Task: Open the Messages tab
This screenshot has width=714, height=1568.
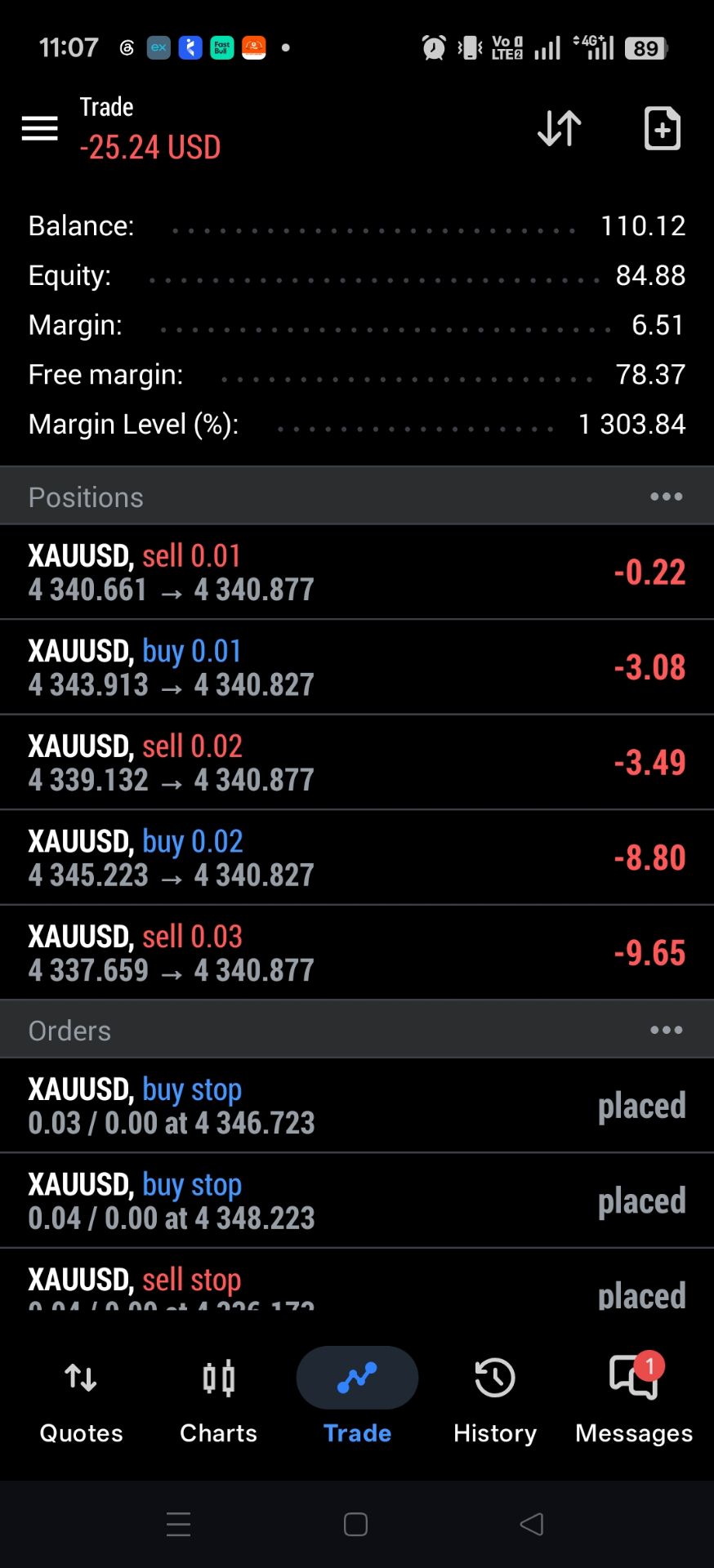Action: click(x=634, y=1399)
